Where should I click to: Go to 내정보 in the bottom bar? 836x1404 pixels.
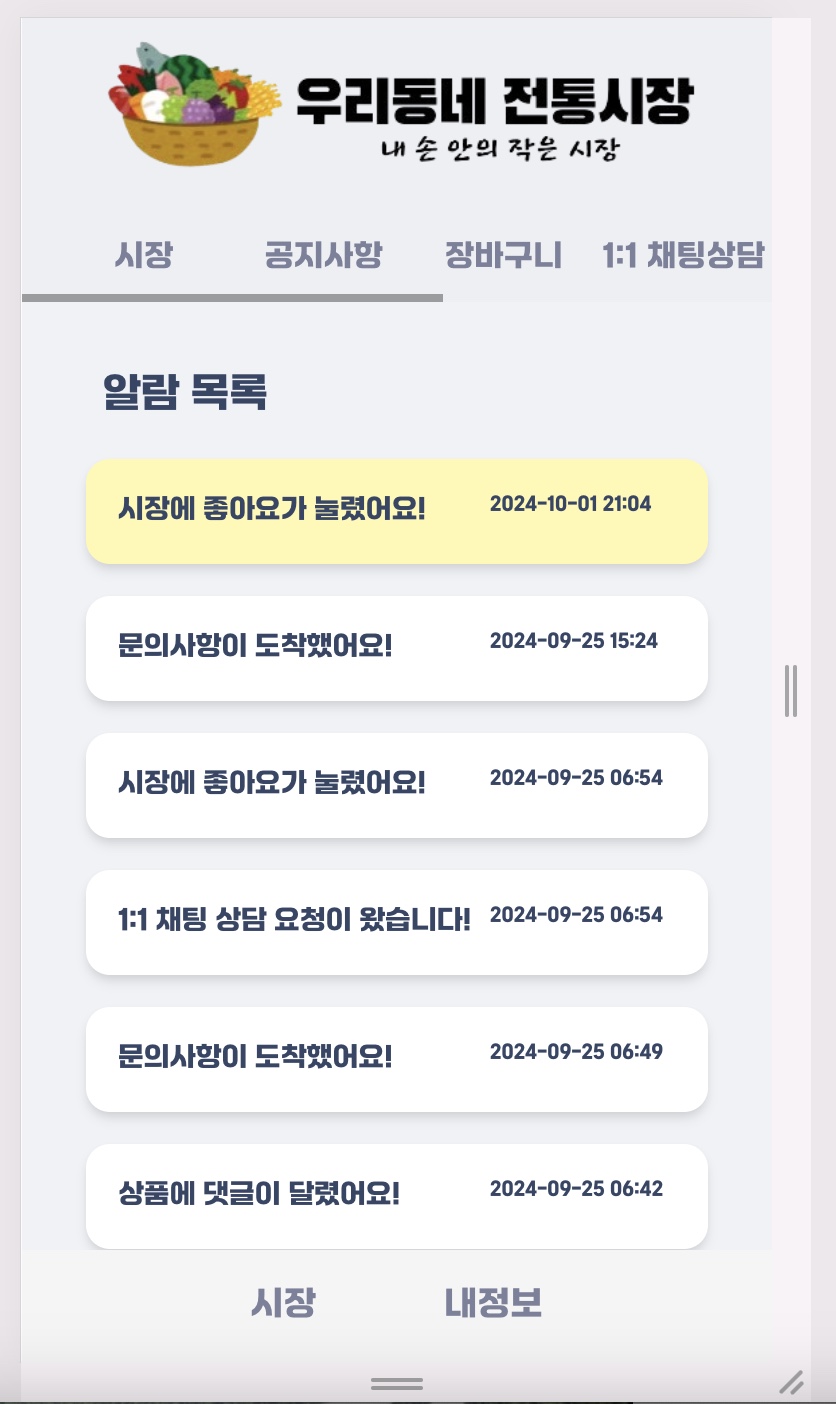coord(493,1303)
